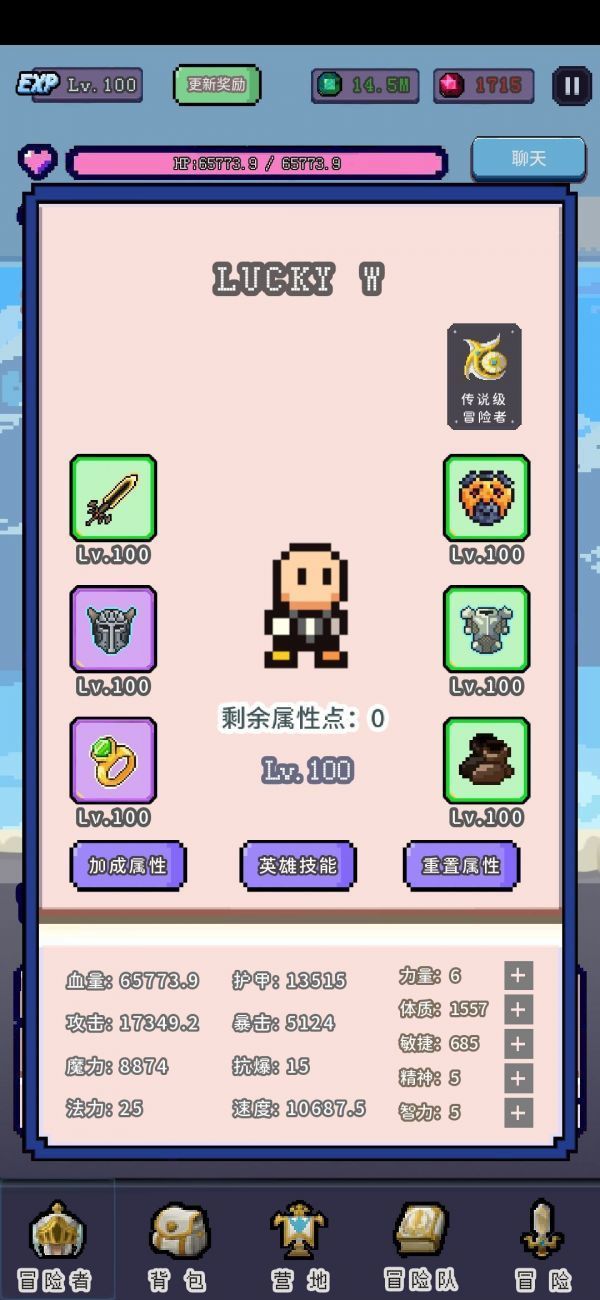Image resolution: width=600 pixels, height=1300 pixels.
Task: Switch to the 营地 tab
Action: (299, 1245)
